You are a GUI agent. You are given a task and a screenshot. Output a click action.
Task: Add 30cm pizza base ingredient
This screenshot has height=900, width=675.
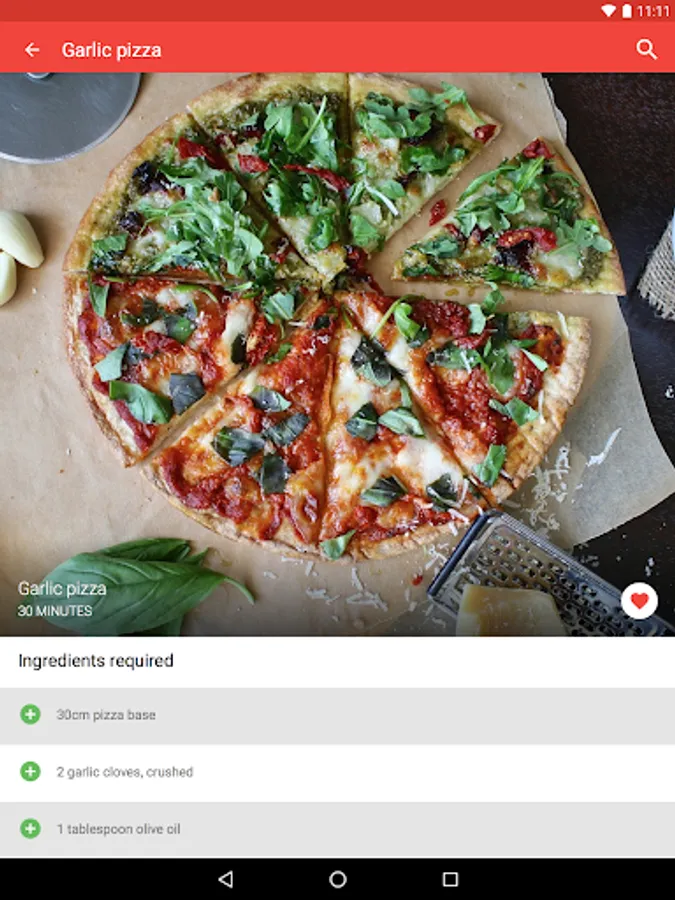[30, 715]
